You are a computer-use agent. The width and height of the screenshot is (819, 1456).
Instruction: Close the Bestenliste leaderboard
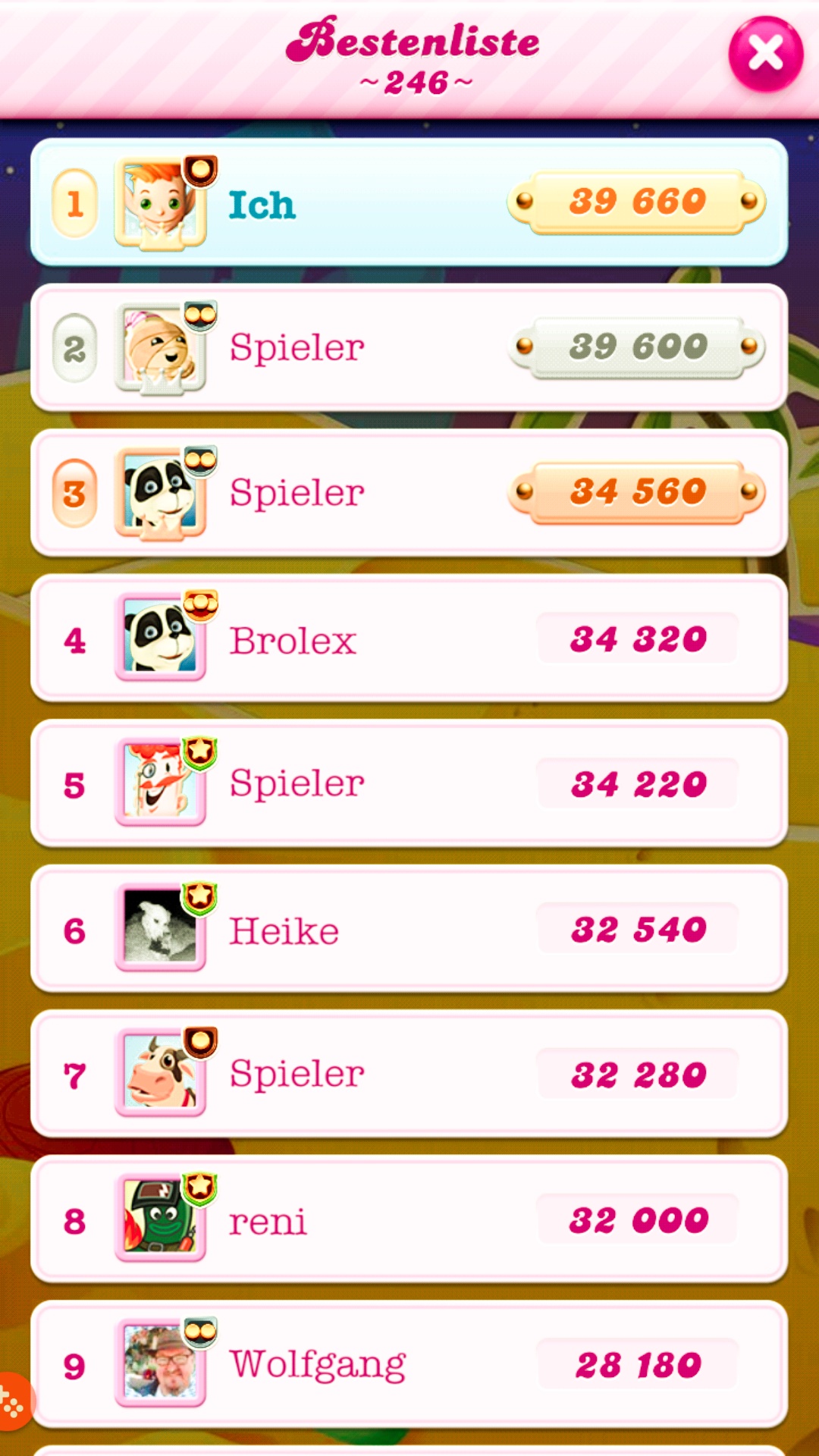(765, 54)
